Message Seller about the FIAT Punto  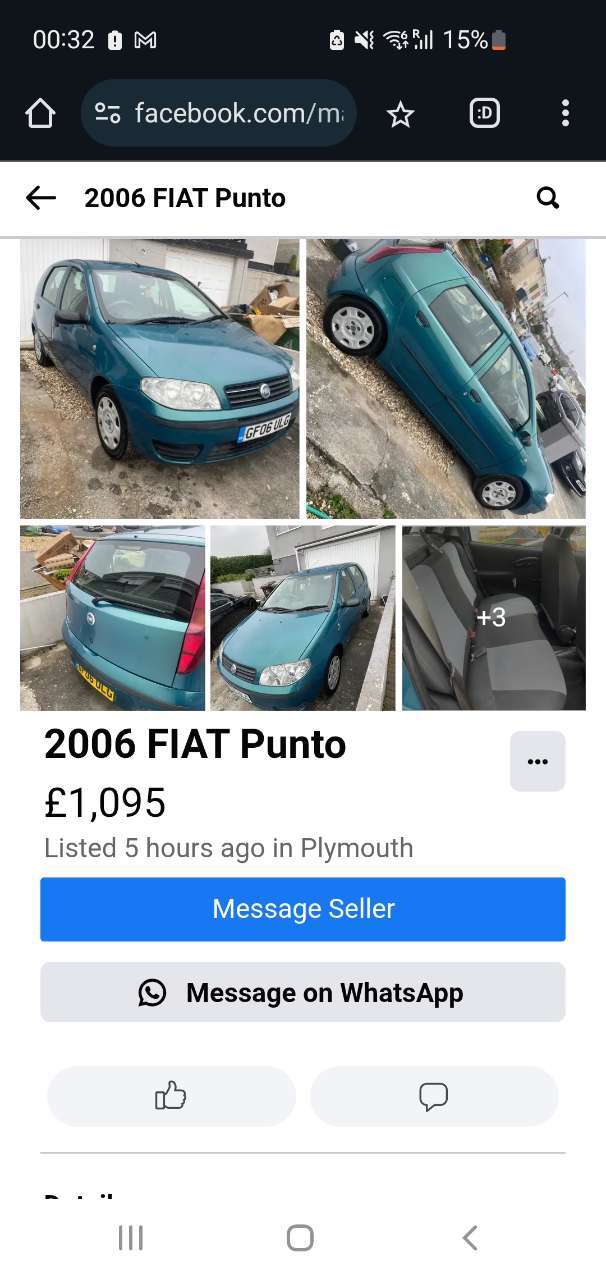303,909
